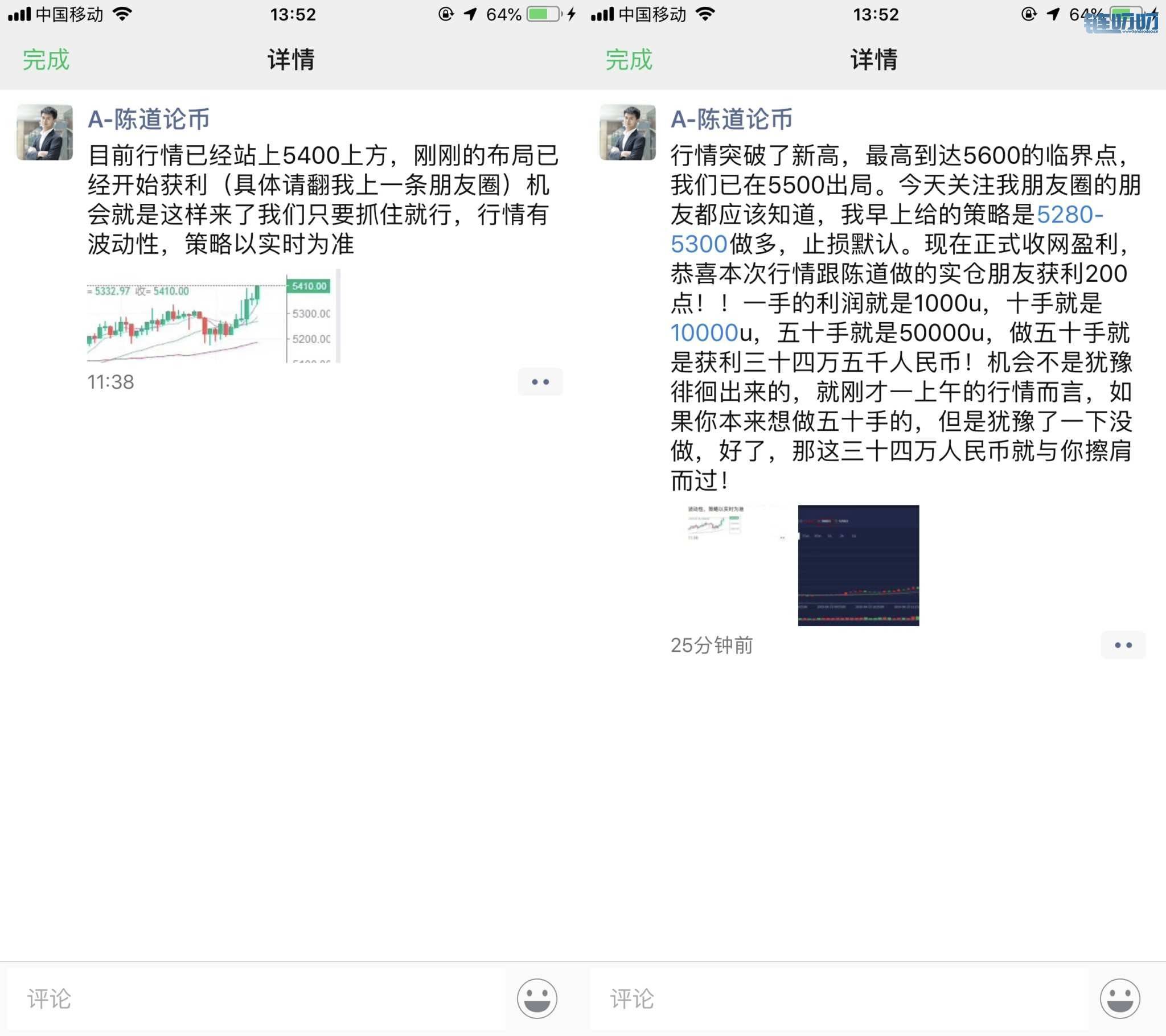Focus the 评论 field under the 11:38 post
This screenshot has width=1166, height=1036.
coord(256,999)
